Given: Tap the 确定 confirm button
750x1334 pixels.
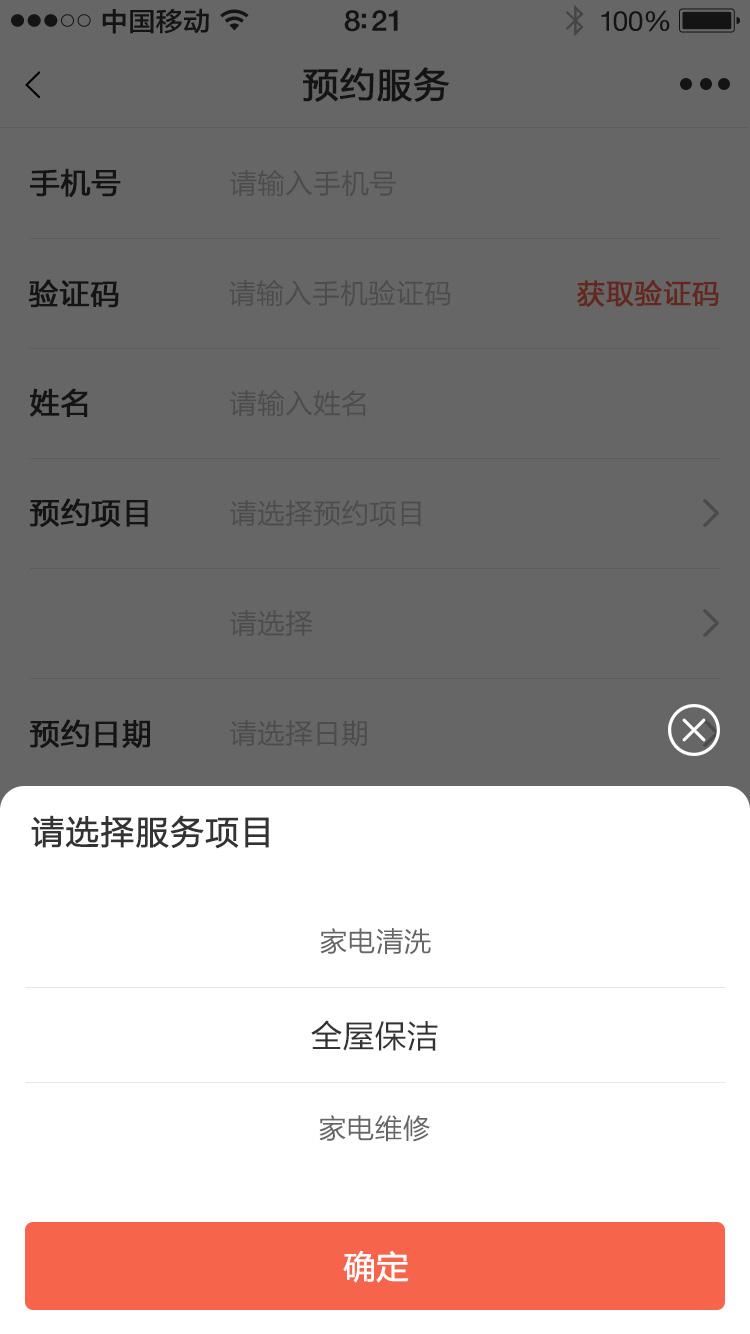Looking at the screenshot, I should point(375,1266).
